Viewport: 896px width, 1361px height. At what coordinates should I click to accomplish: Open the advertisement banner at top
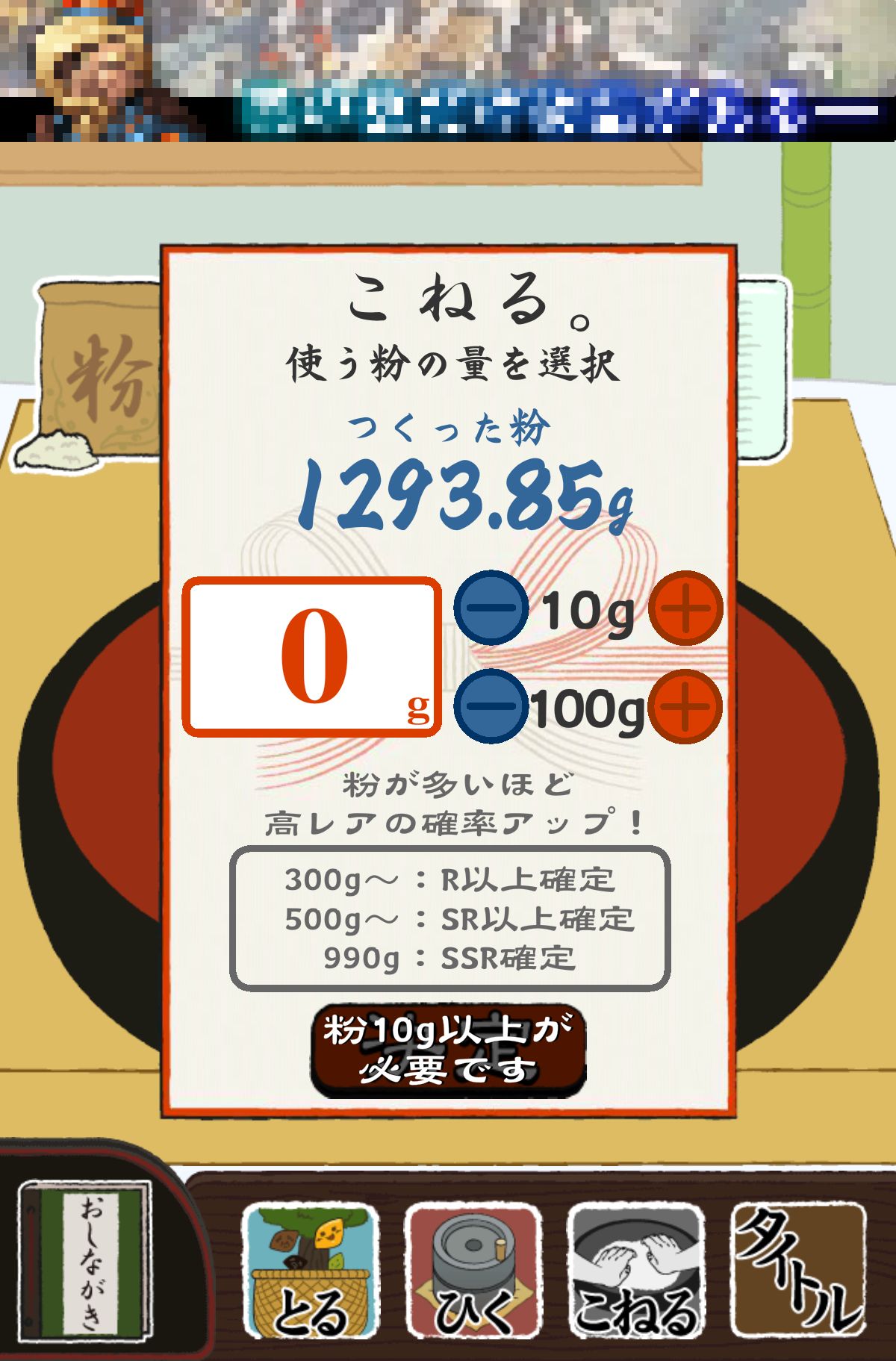[x=448, y=70]
